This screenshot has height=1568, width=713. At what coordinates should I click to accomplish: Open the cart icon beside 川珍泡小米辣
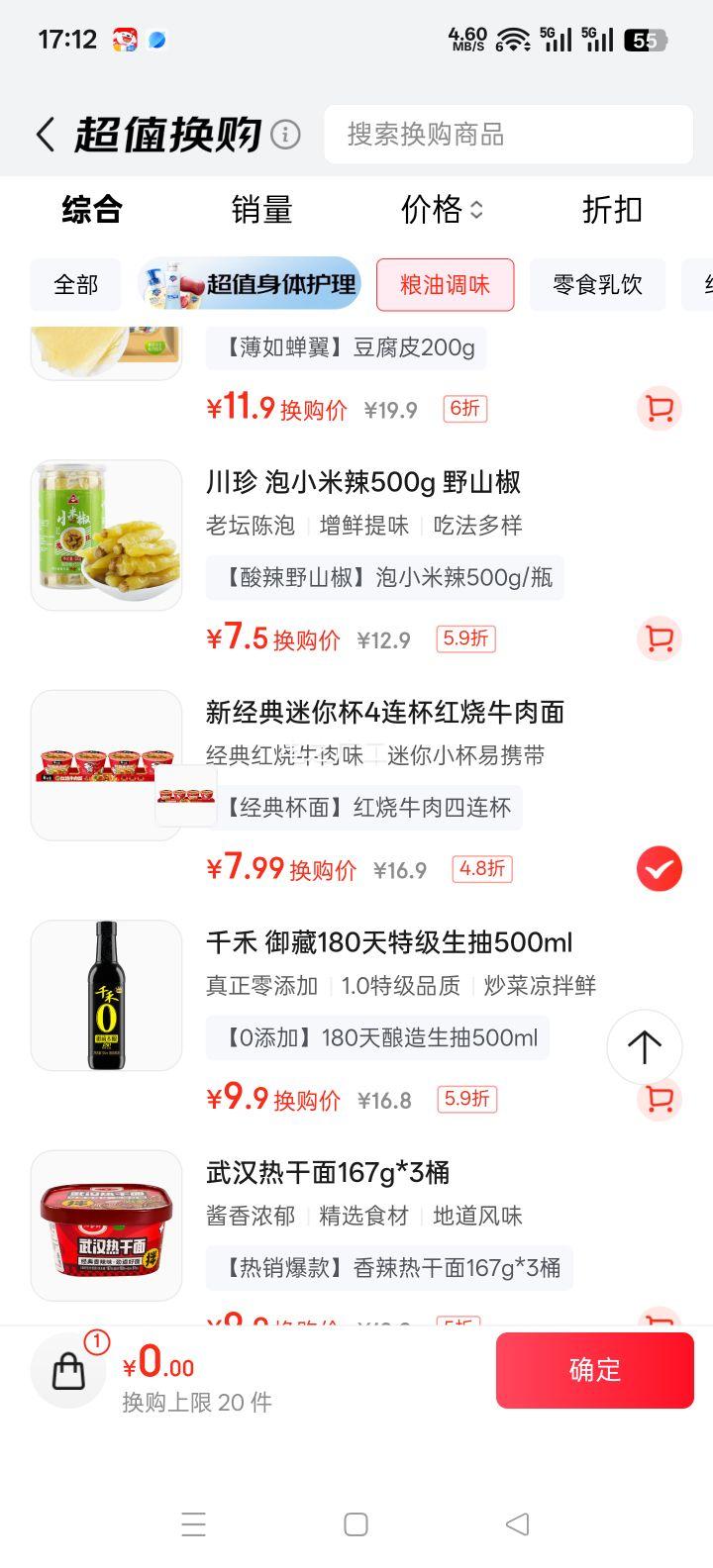coord(659,640)
